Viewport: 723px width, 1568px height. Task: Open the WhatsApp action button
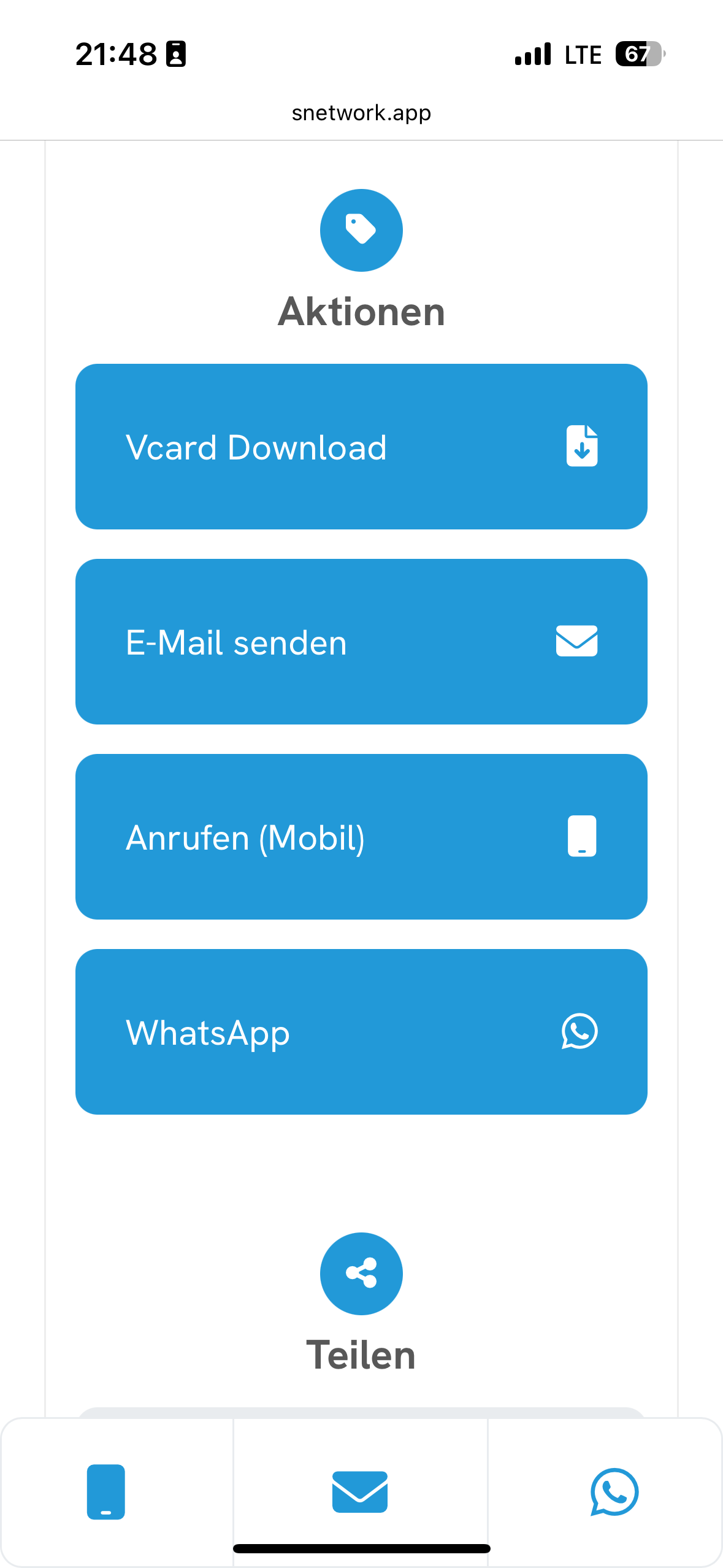click(361, 1032)
